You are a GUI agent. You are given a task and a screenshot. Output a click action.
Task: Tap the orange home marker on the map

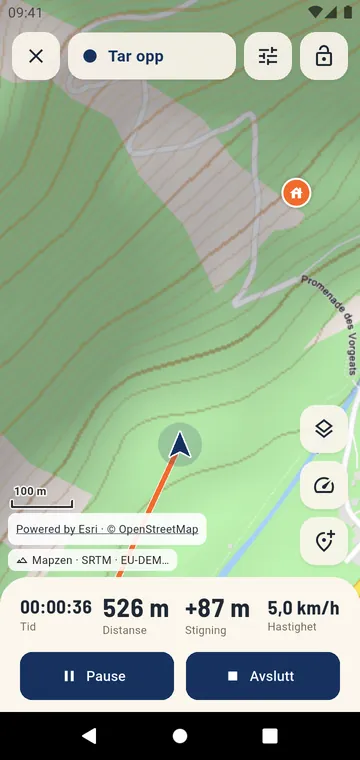pyautogui.click(x=297, y=193)
